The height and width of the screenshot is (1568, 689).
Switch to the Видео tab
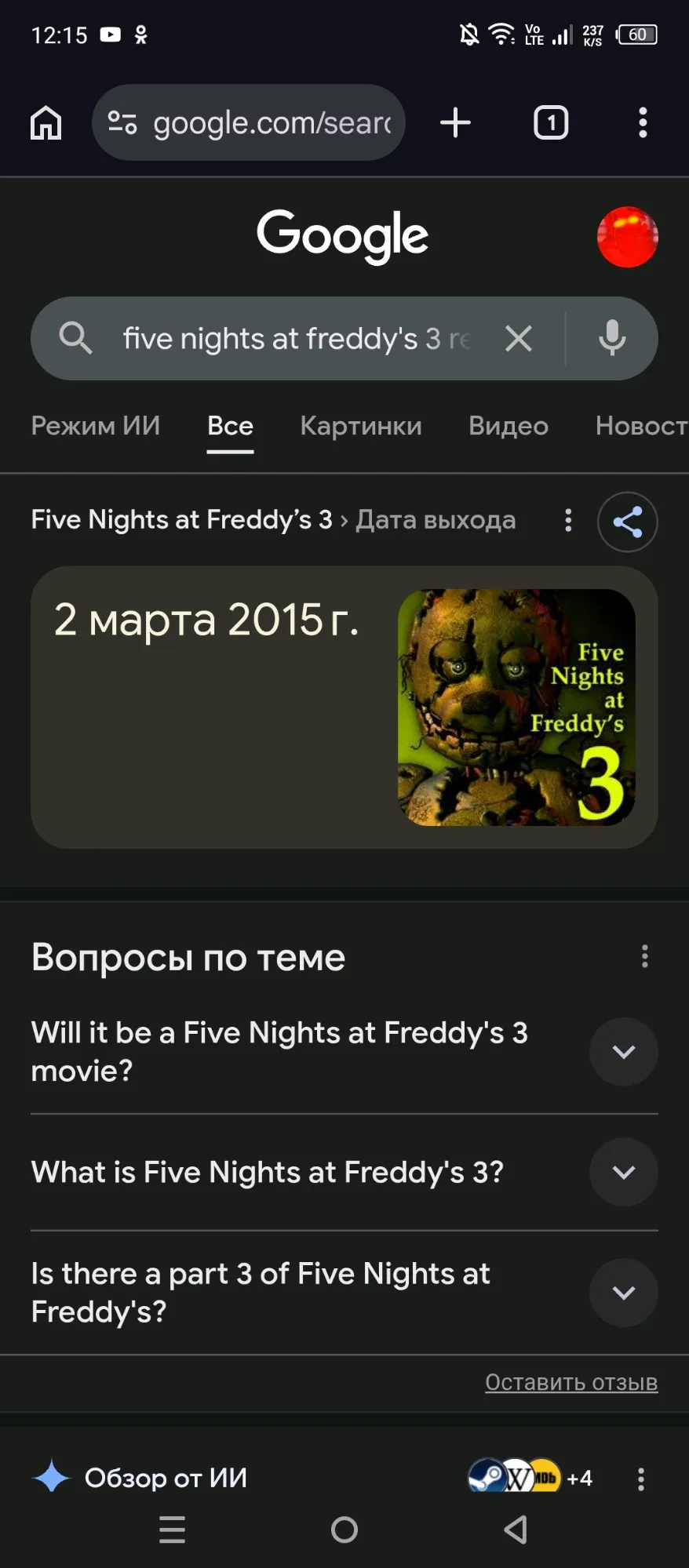[509, 426]
